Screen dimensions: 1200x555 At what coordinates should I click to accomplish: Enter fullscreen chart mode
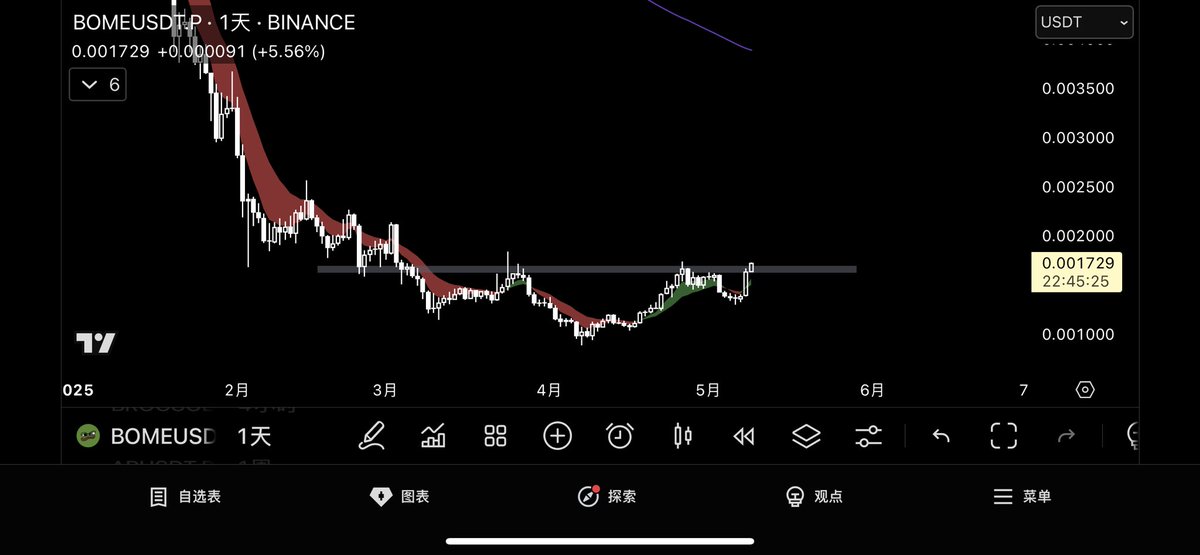(x=1003, y=435)
